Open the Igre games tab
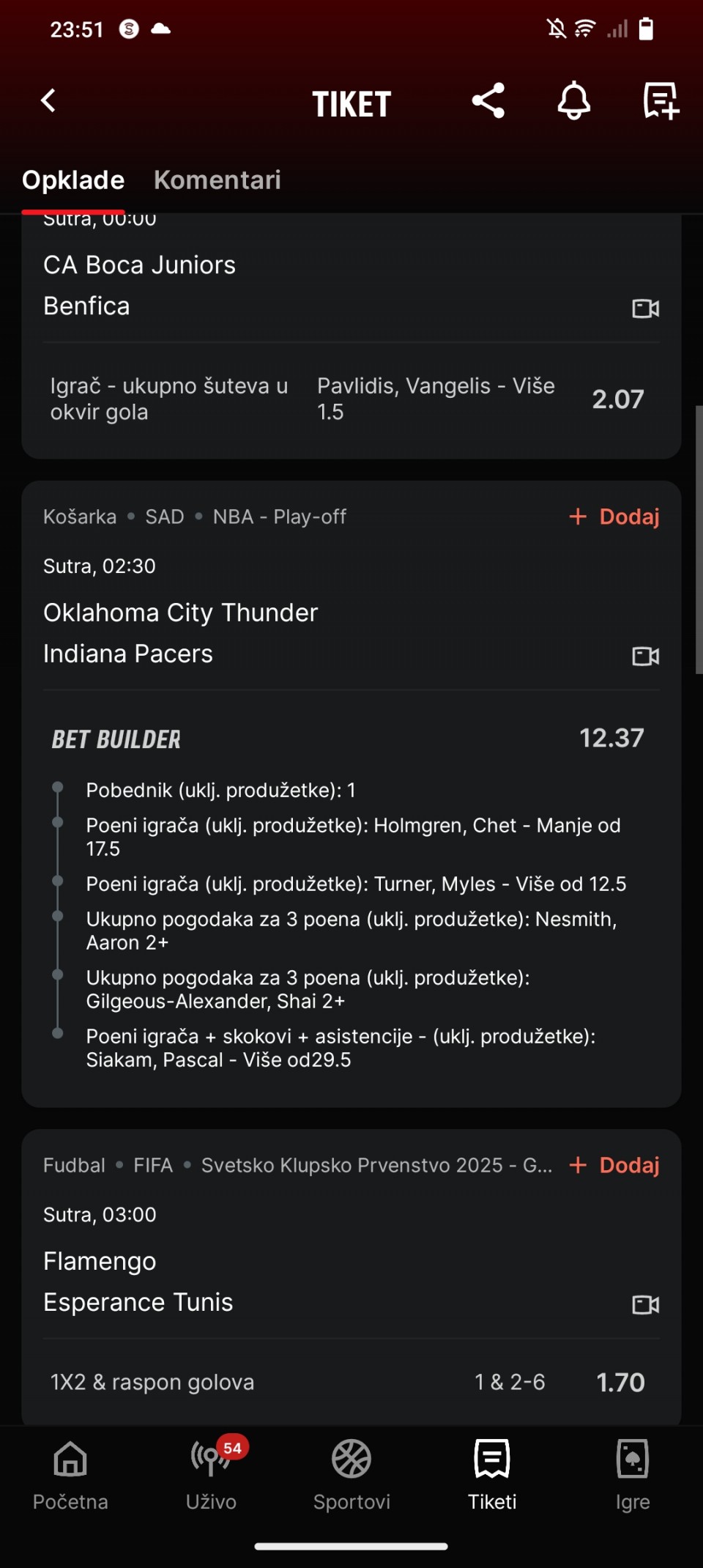The width and height of the screenshot is (703, 1568). [633, 1474]
